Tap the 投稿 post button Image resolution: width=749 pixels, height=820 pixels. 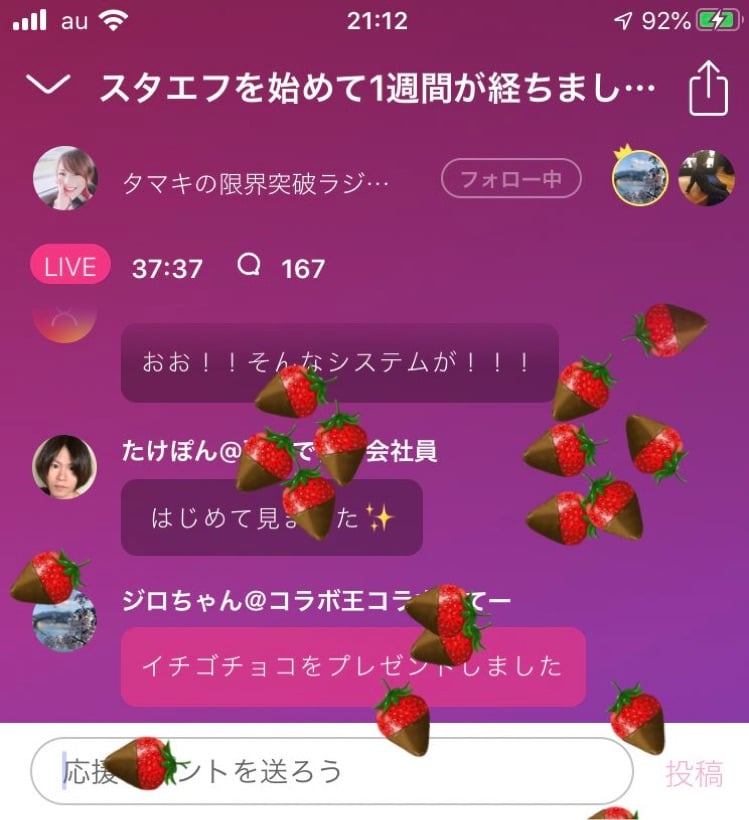click(695, 773)
